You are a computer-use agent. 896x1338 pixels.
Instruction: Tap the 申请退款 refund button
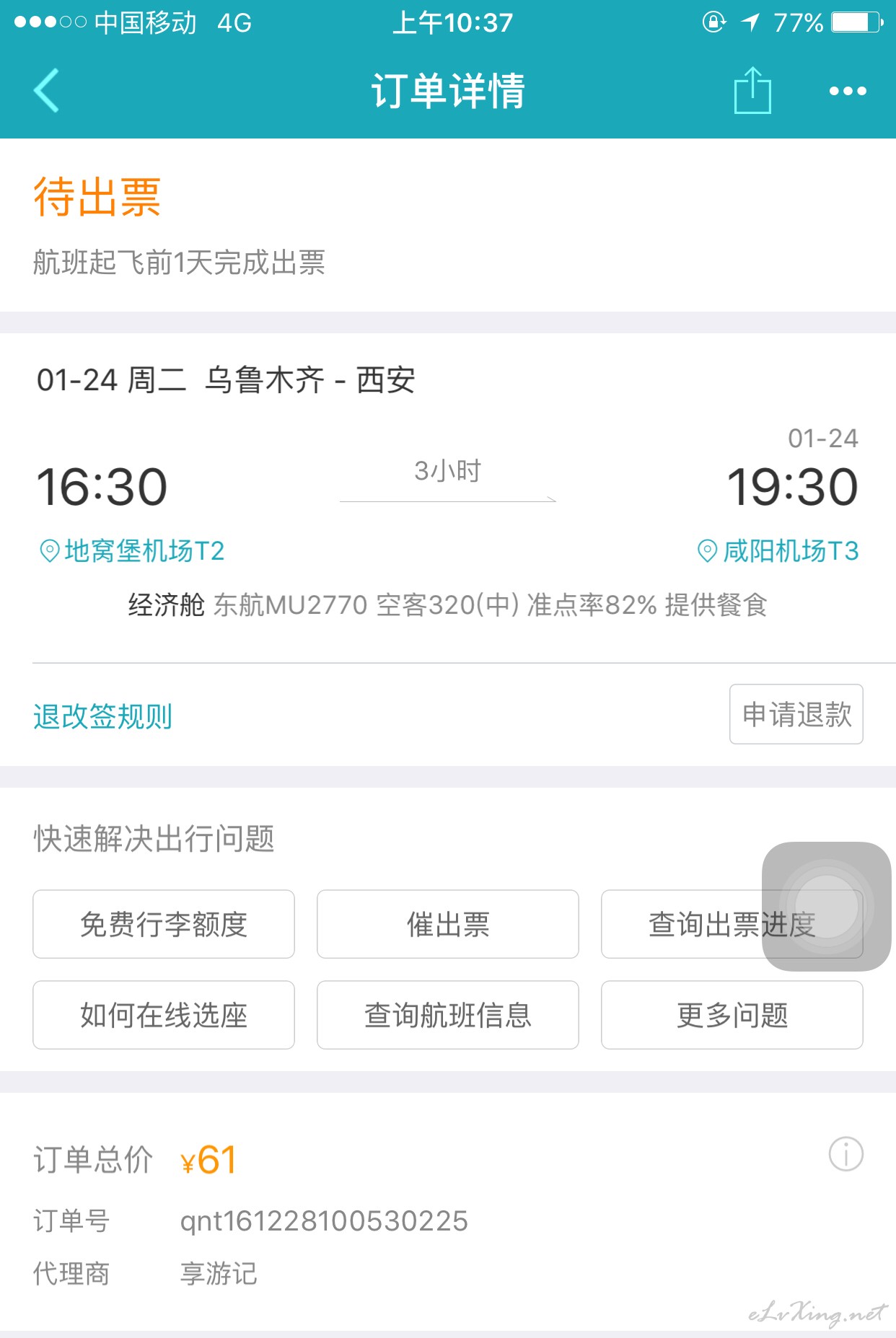click(796, 714)
